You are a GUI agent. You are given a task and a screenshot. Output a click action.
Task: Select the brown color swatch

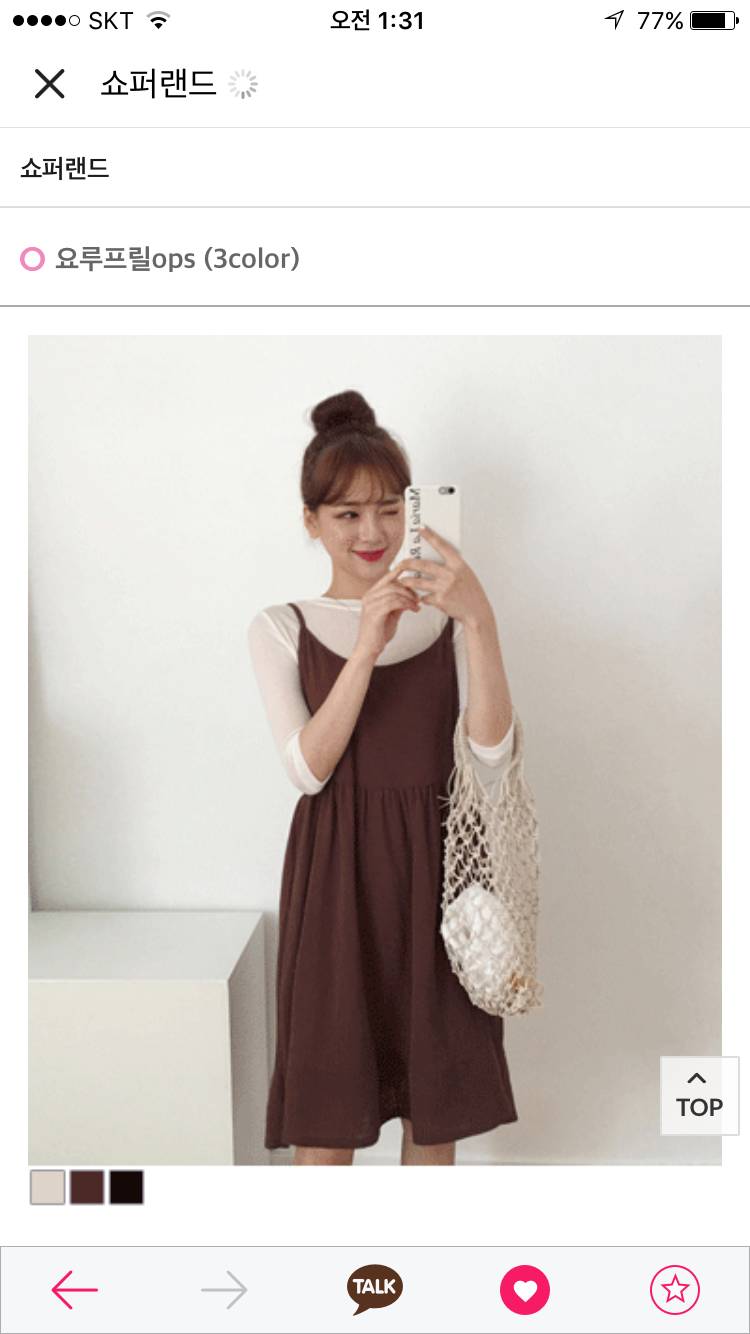(87, 1187)
